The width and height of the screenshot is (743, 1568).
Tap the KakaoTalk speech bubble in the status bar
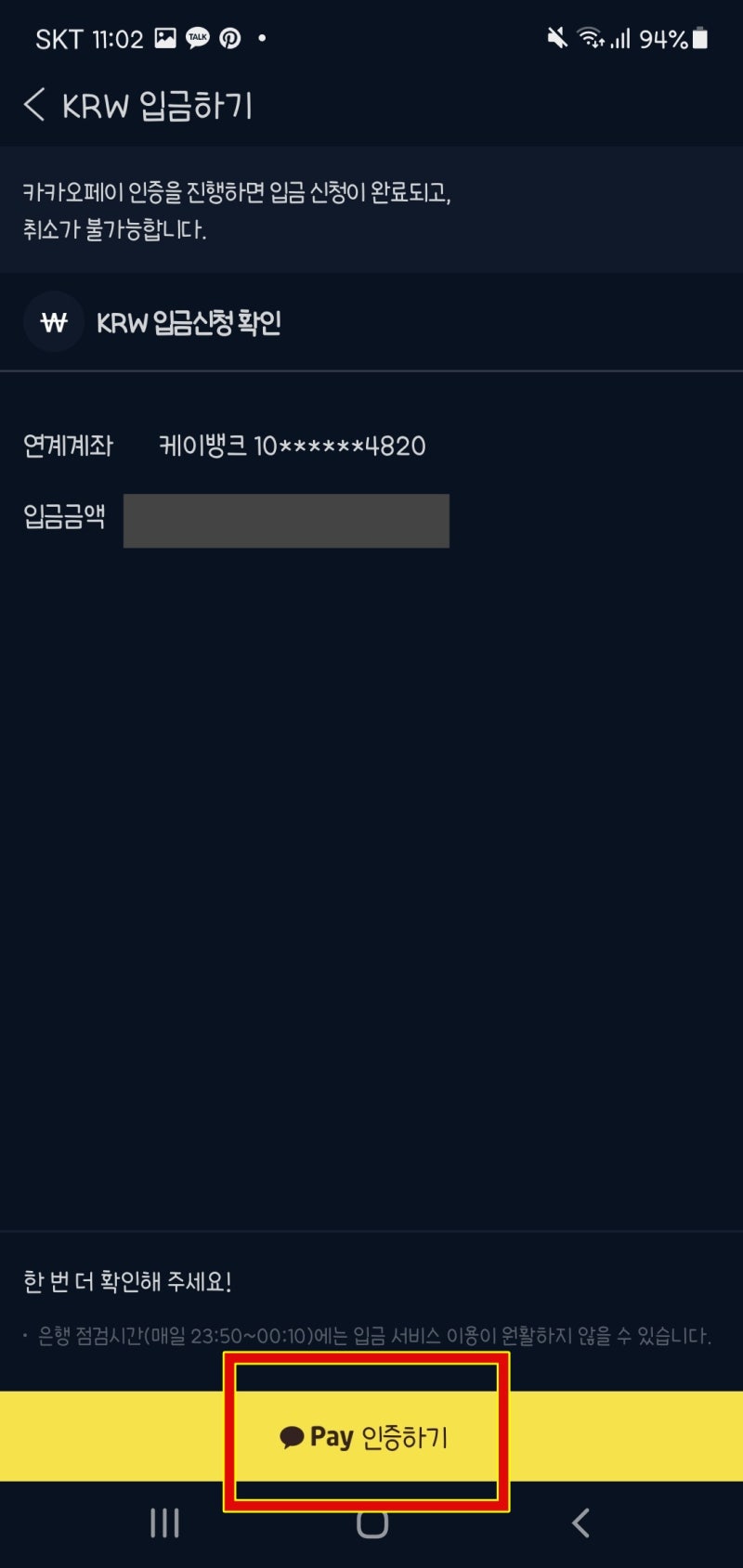[x=196, y=38]
